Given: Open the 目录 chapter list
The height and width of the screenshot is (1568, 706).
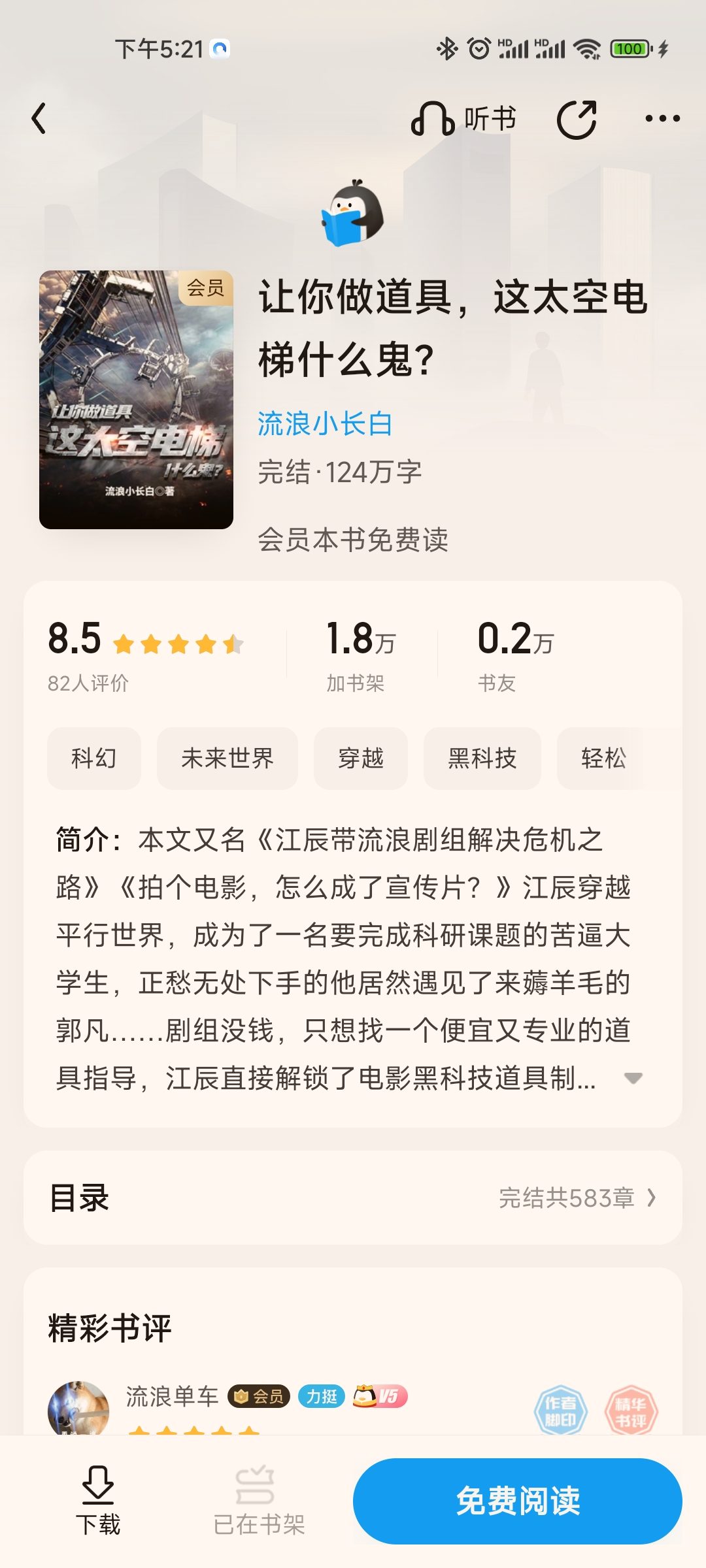Looking at the screenshot, I should tap(353, 1198).
